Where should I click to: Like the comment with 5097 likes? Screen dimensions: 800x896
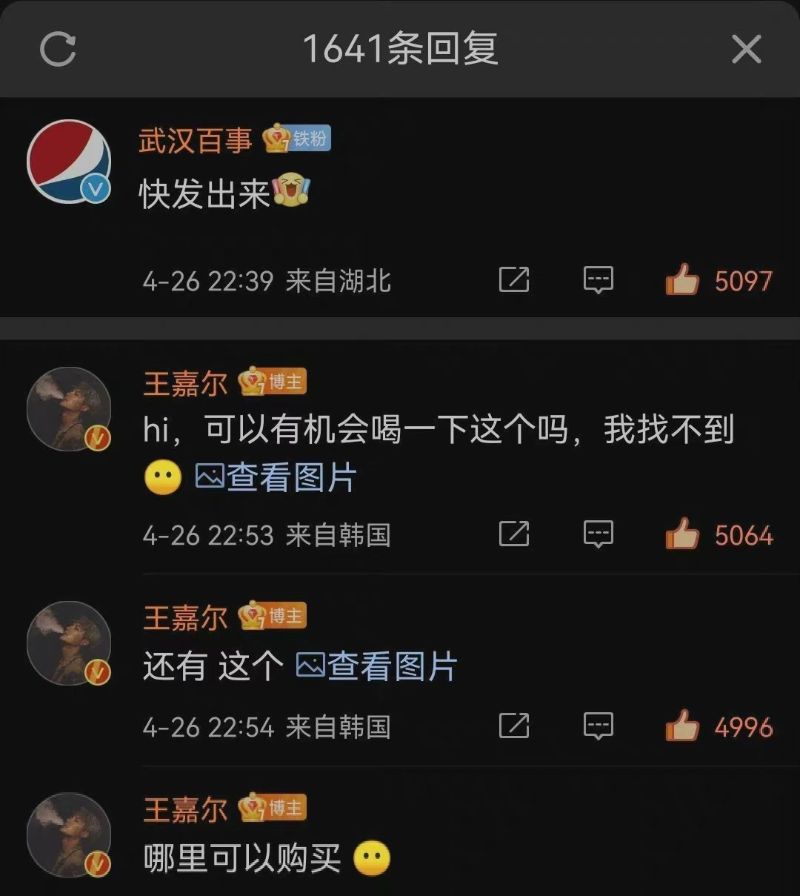pyautogui.click(x=683, y=280)
